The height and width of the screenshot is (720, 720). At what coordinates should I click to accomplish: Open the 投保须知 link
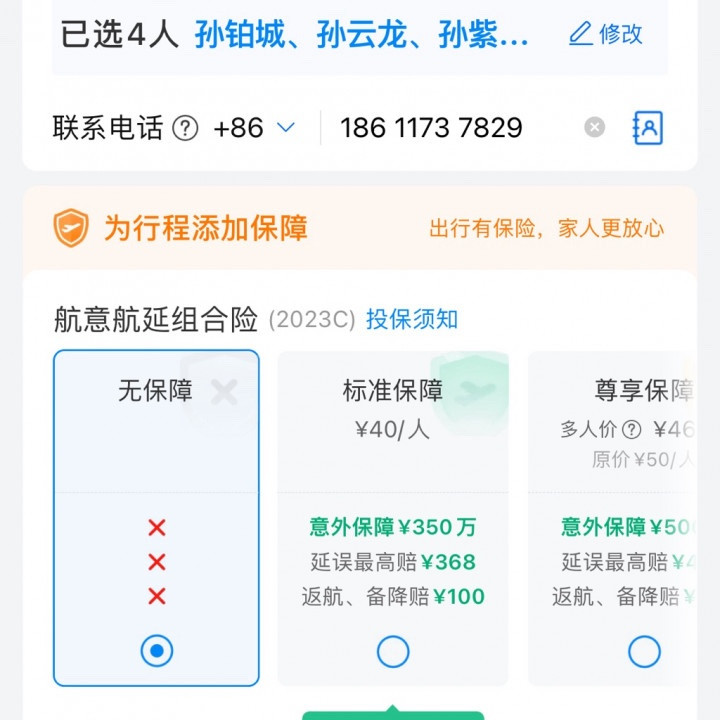(x=412, y=319)
